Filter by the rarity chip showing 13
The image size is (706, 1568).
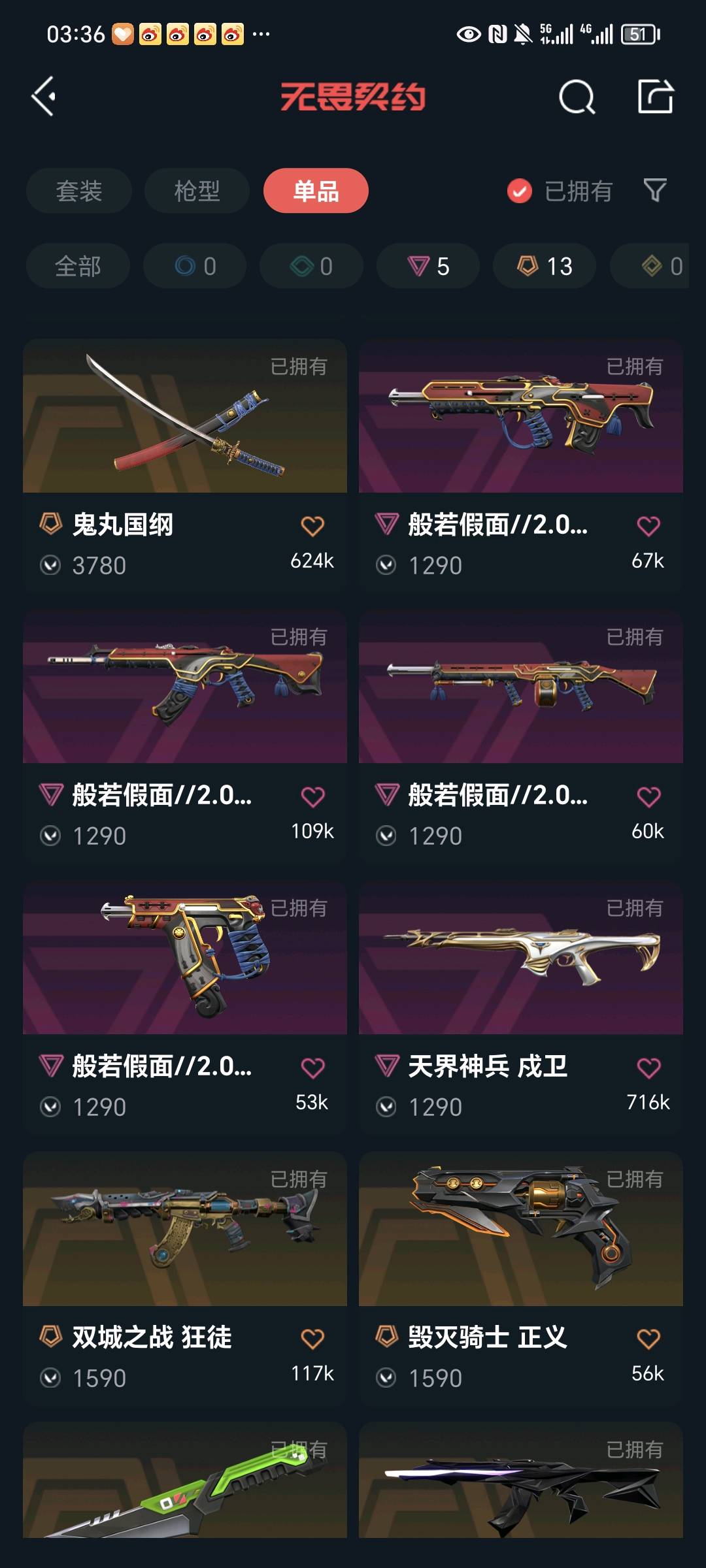tap(545, 266)
